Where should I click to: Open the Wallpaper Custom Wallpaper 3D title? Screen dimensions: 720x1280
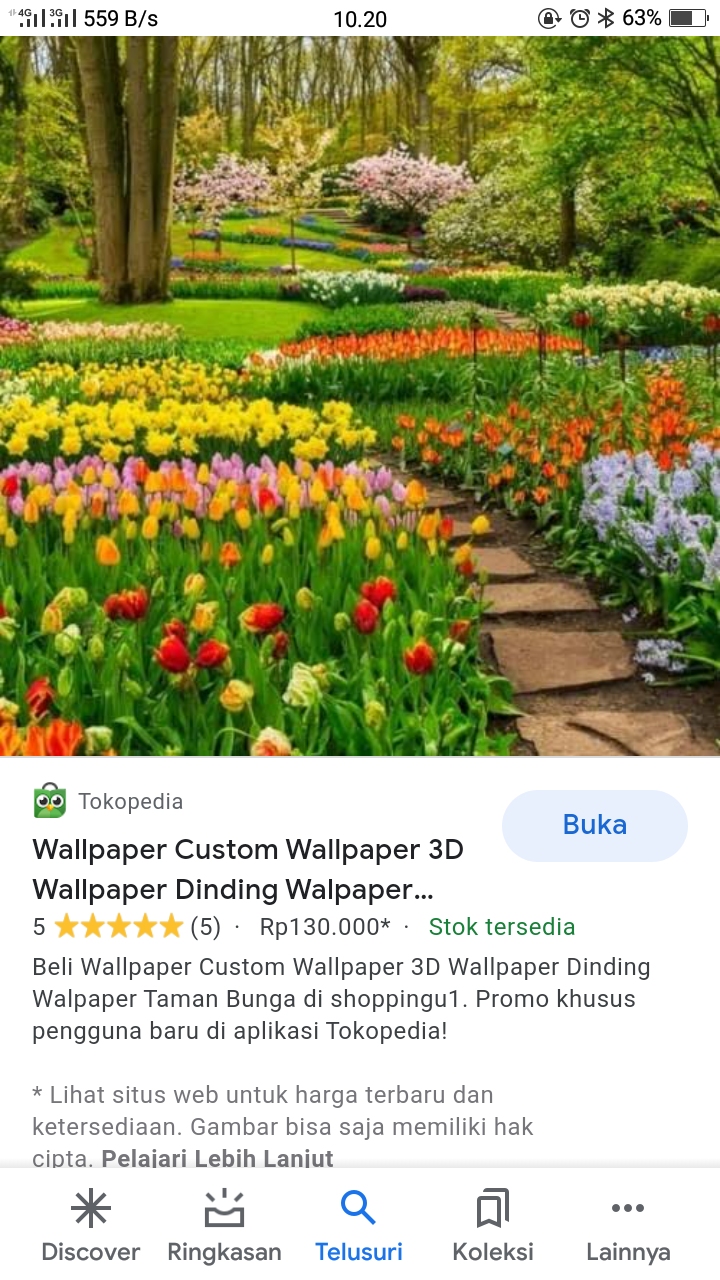(248, 868)
